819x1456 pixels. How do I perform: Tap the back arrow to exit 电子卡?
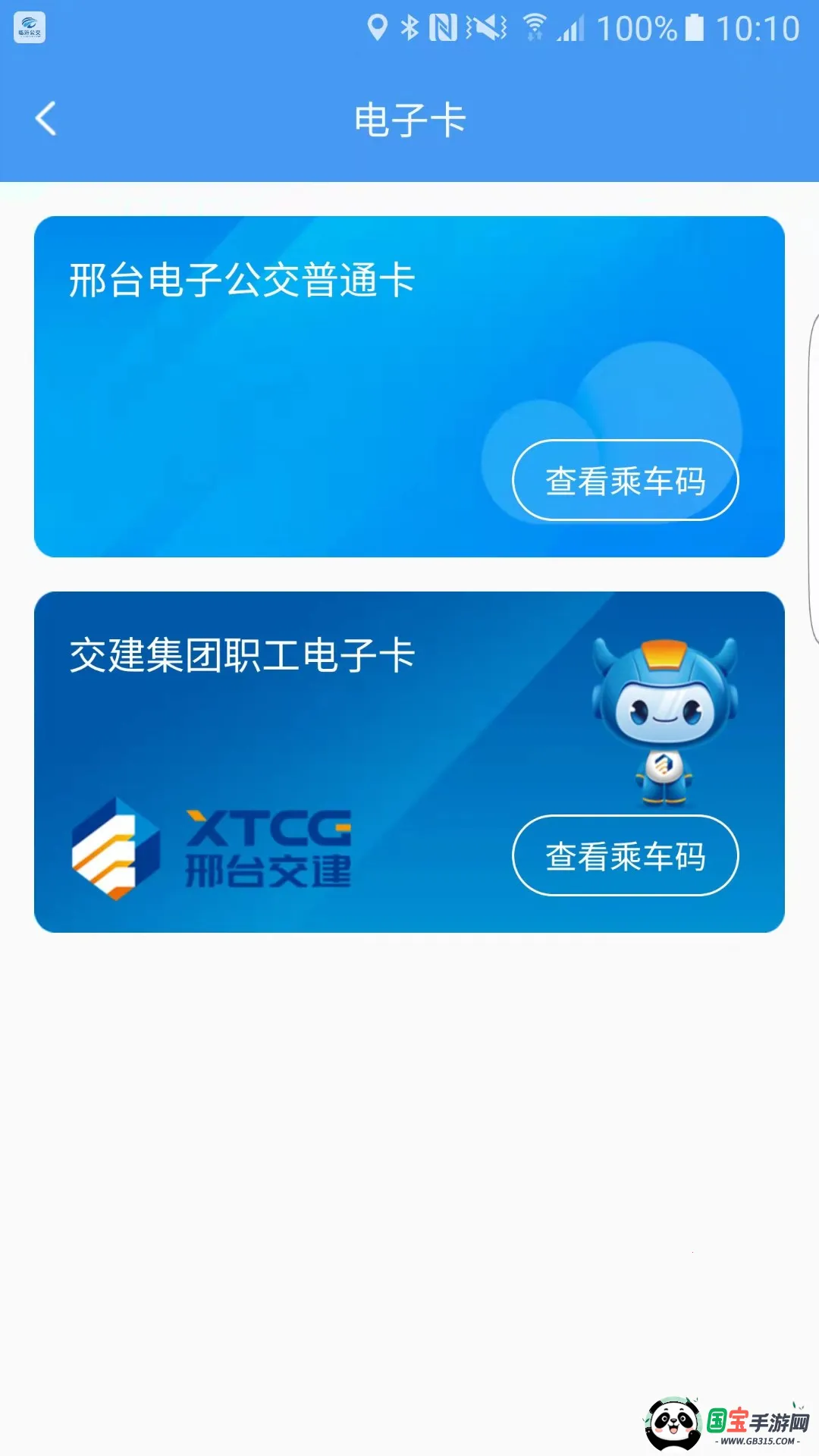45,118
